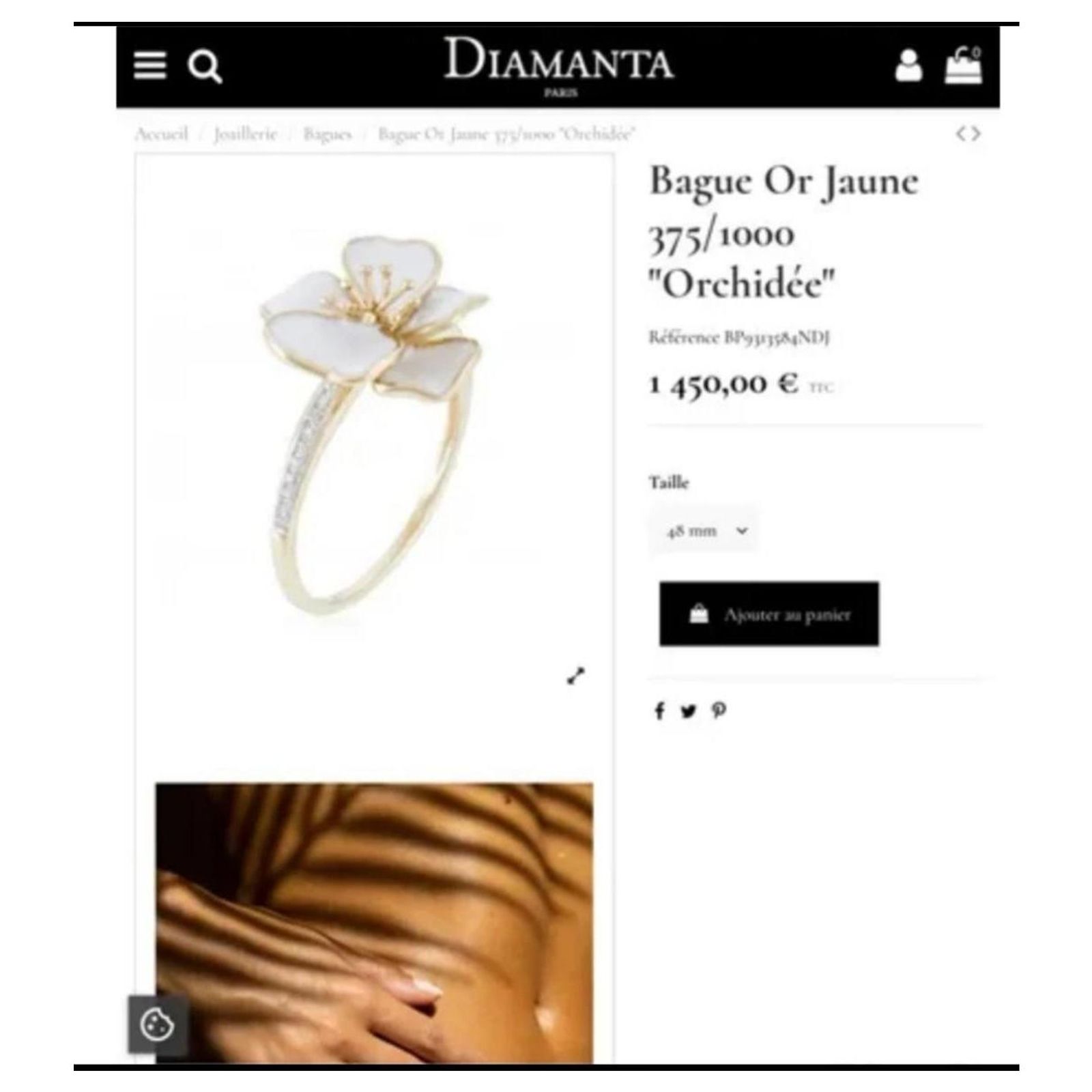Open the search magnifier
Viewport: 1092px width, 1092px height.
click(205, 67)
